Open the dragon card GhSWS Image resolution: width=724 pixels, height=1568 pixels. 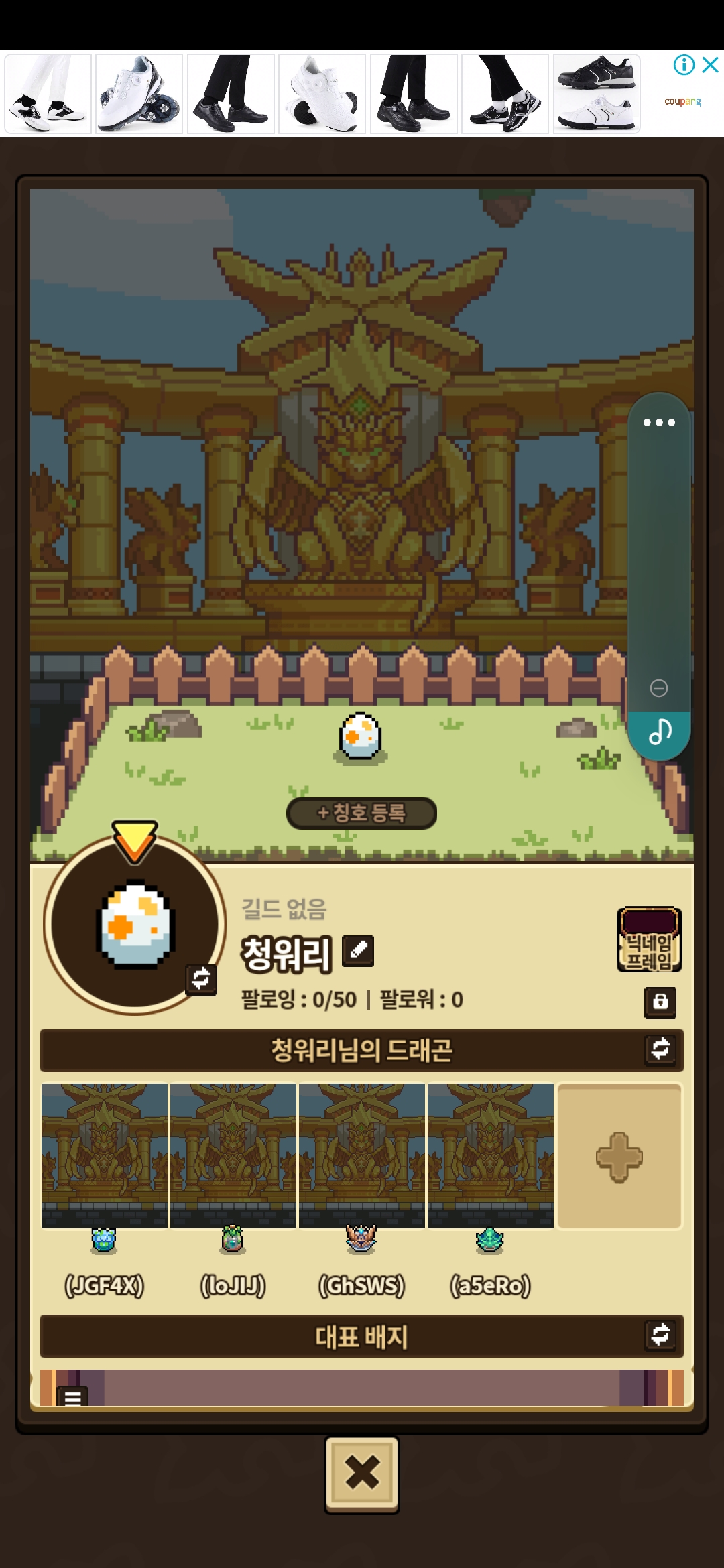click(x=362, y=1157)
